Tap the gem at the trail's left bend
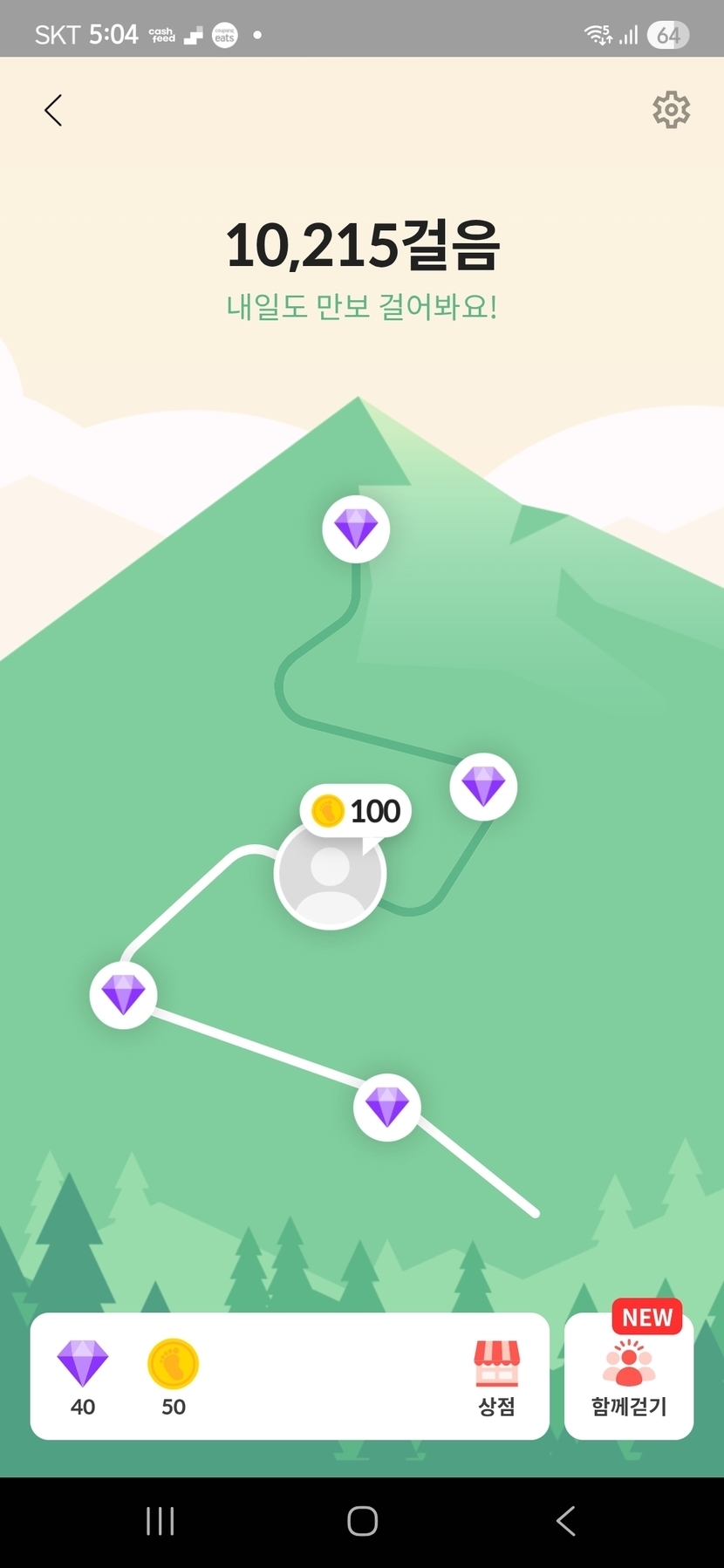Viewport: 724px width, 1568px height. pyautogui.click(x=123, y=995)
